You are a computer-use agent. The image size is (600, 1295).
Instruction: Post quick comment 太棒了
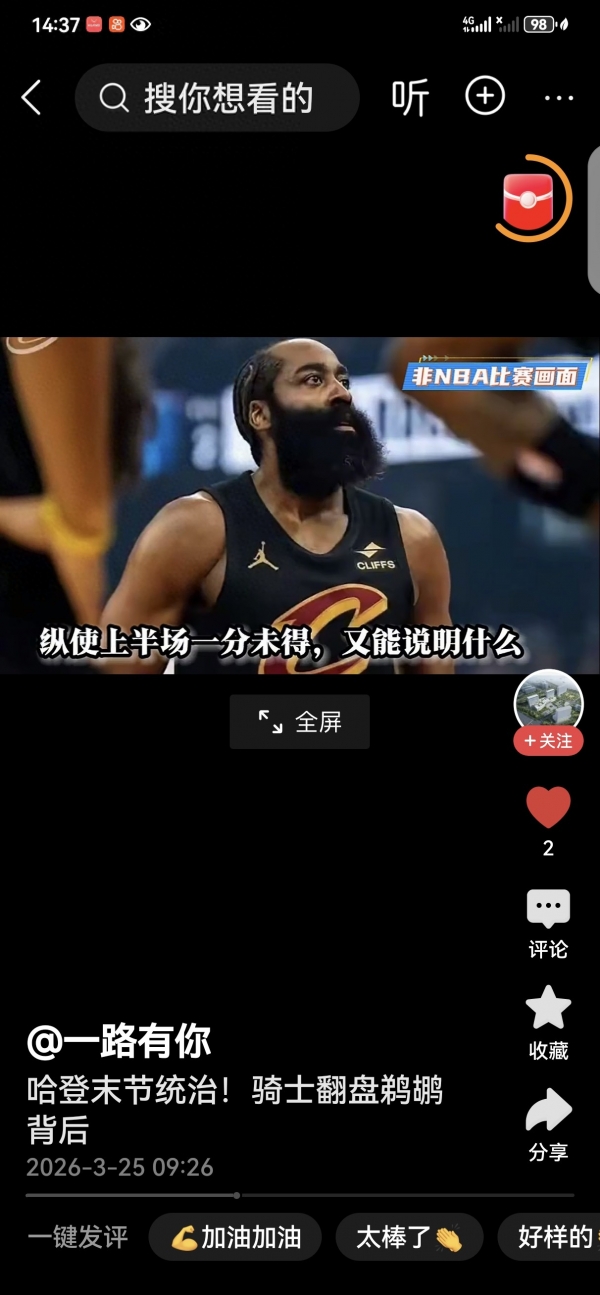(409, 1238)
